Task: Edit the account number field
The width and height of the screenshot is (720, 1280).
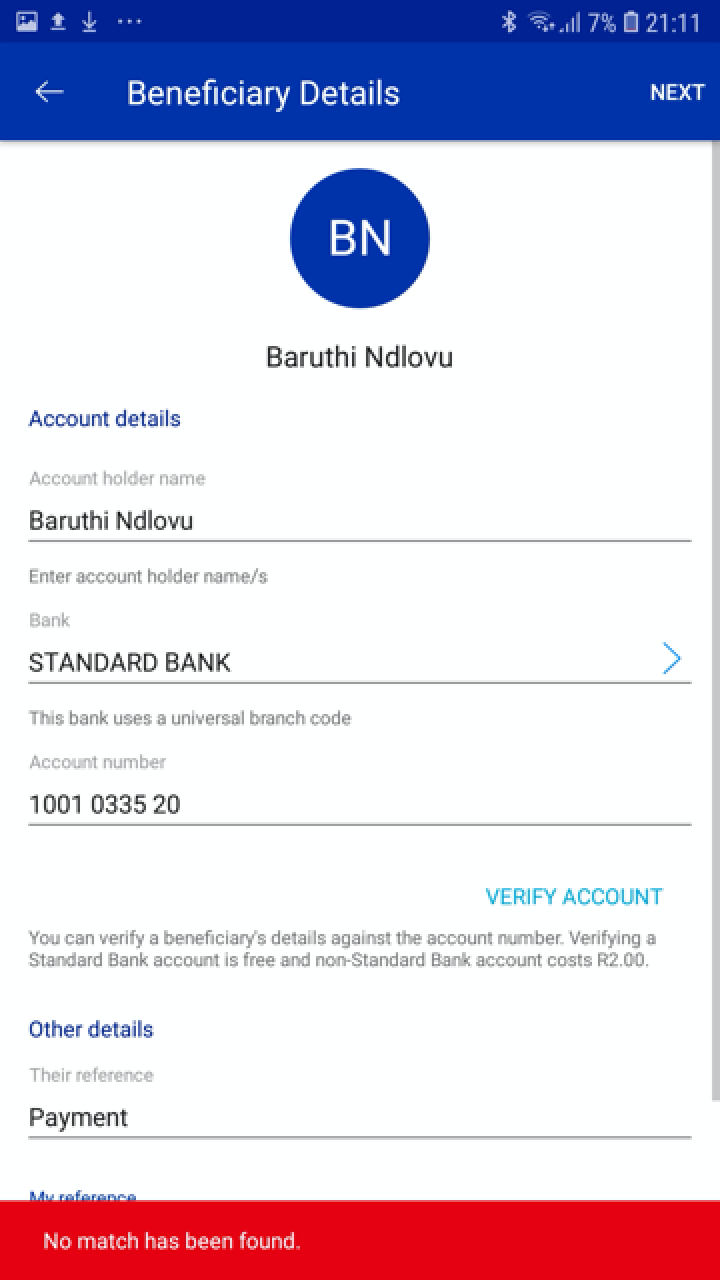Action: (x=358, y=804)
